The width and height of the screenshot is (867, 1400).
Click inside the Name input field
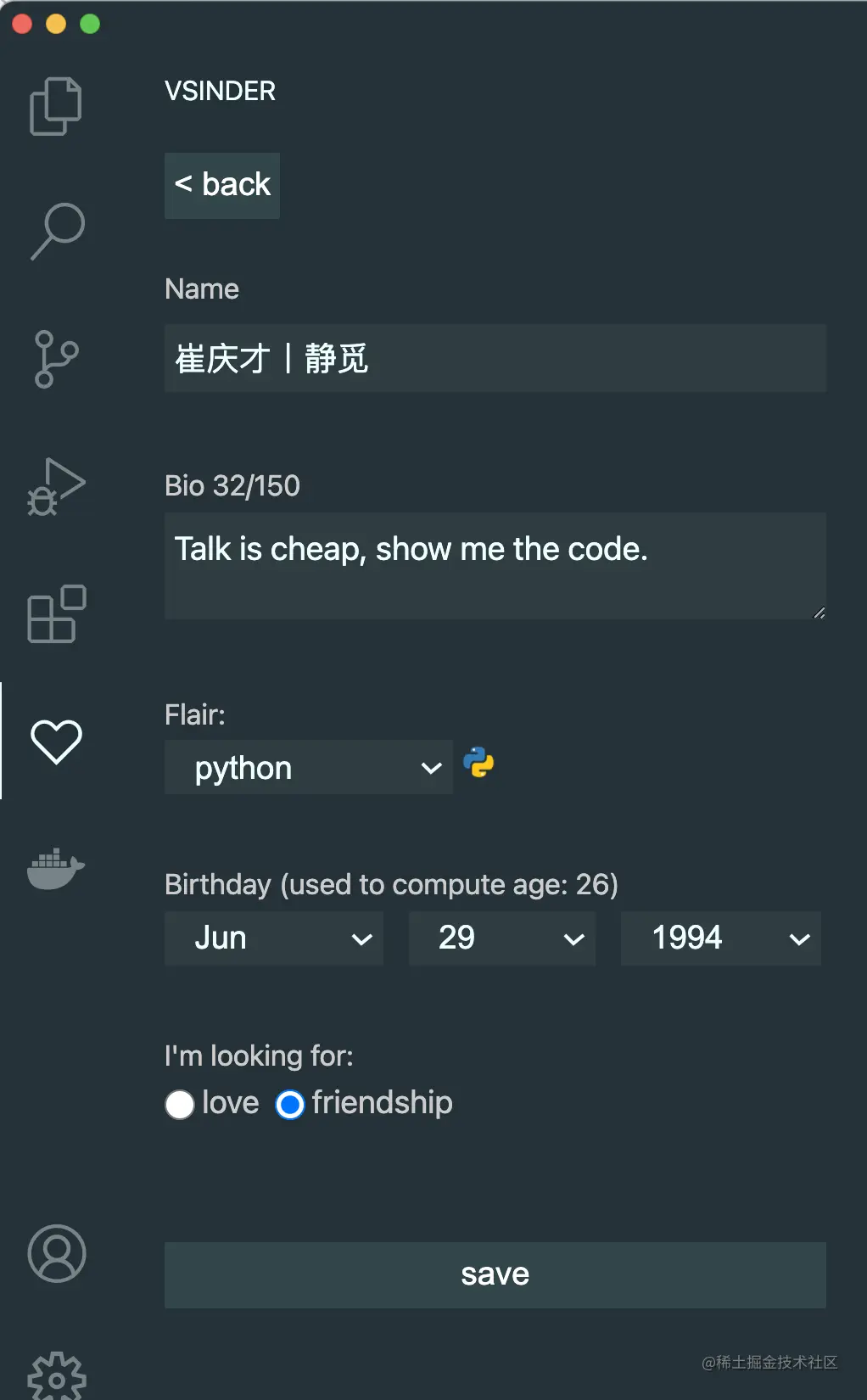pyautogui.click(x=495, y=358)
